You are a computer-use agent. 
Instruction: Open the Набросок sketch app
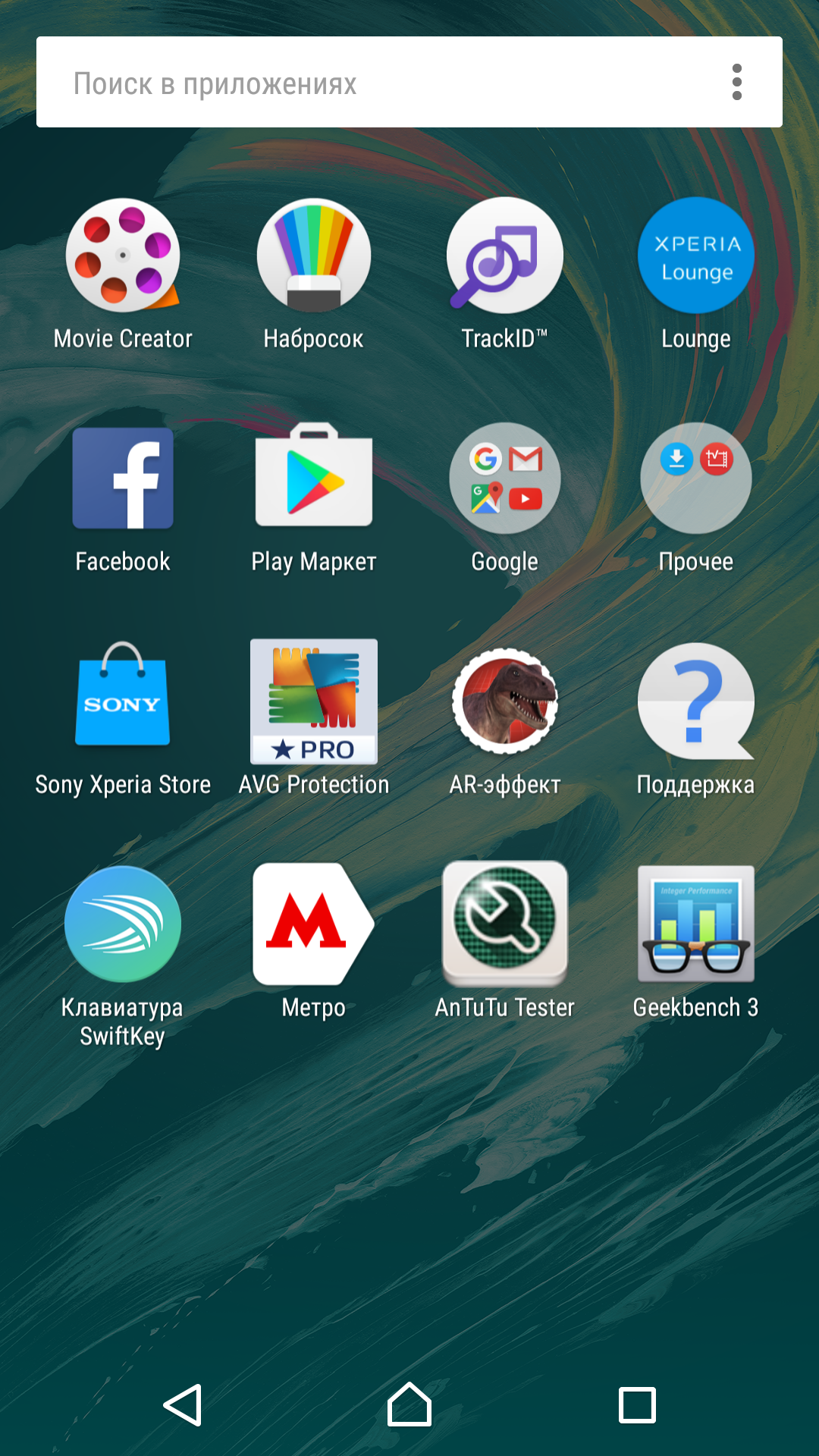[314, 256]
